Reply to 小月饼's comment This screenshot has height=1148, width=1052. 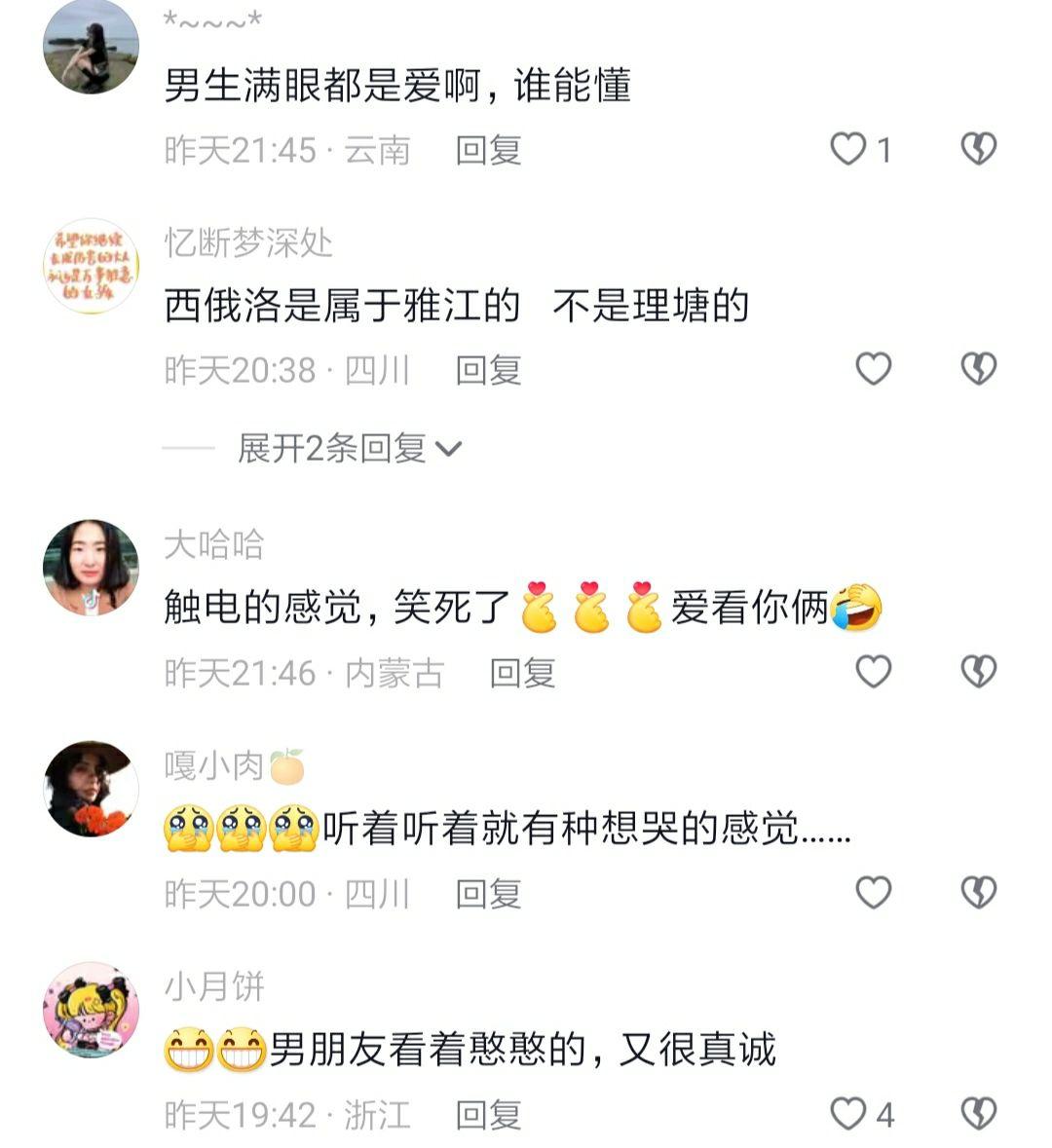[x=488, y=1115]
